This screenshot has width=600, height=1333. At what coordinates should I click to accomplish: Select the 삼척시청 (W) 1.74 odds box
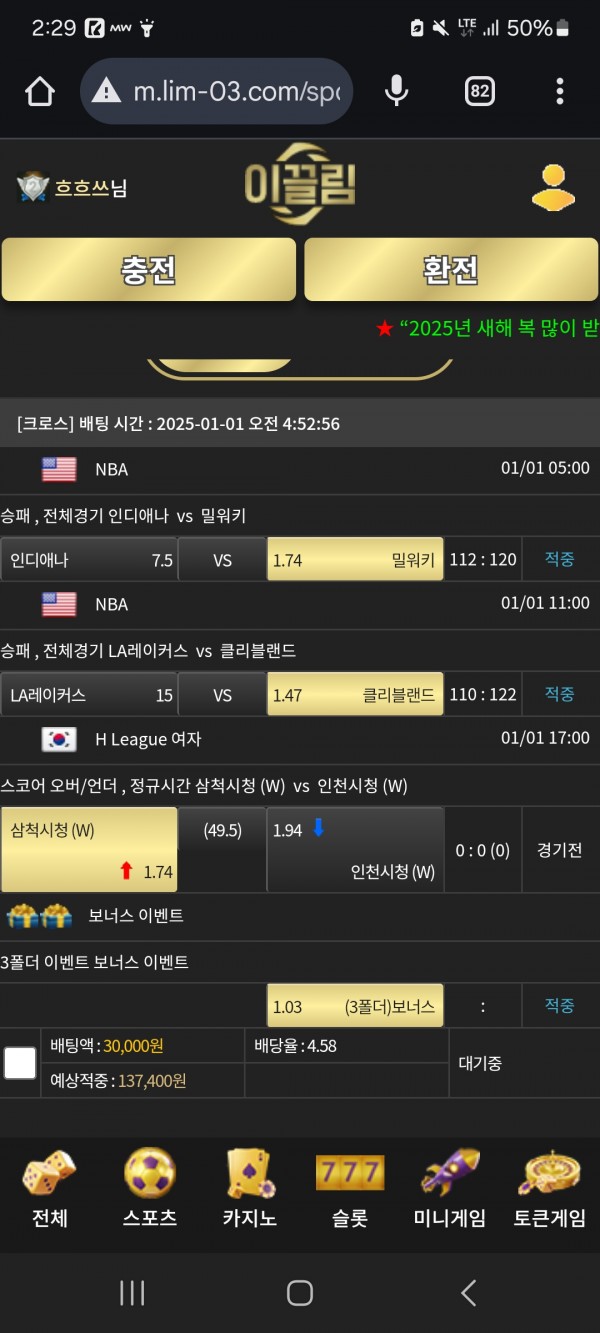[x=89, y=850]
